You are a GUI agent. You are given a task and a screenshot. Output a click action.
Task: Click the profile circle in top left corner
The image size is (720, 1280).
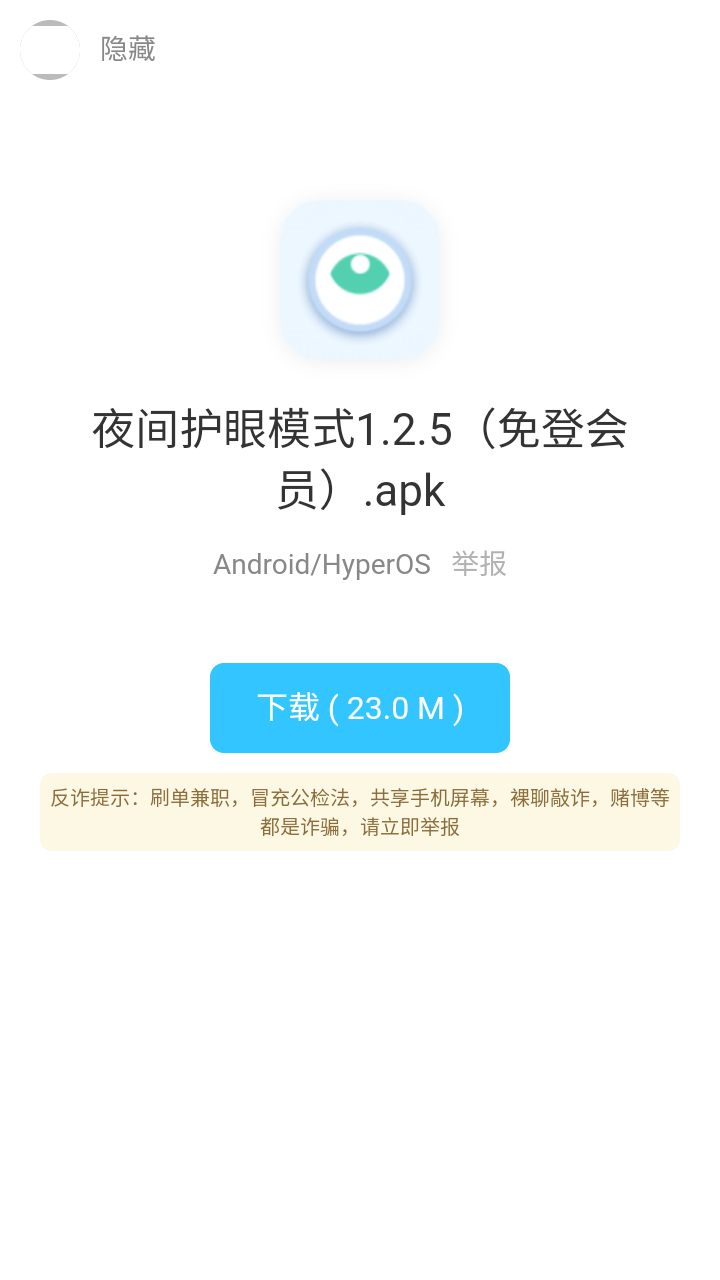[49, 50]
